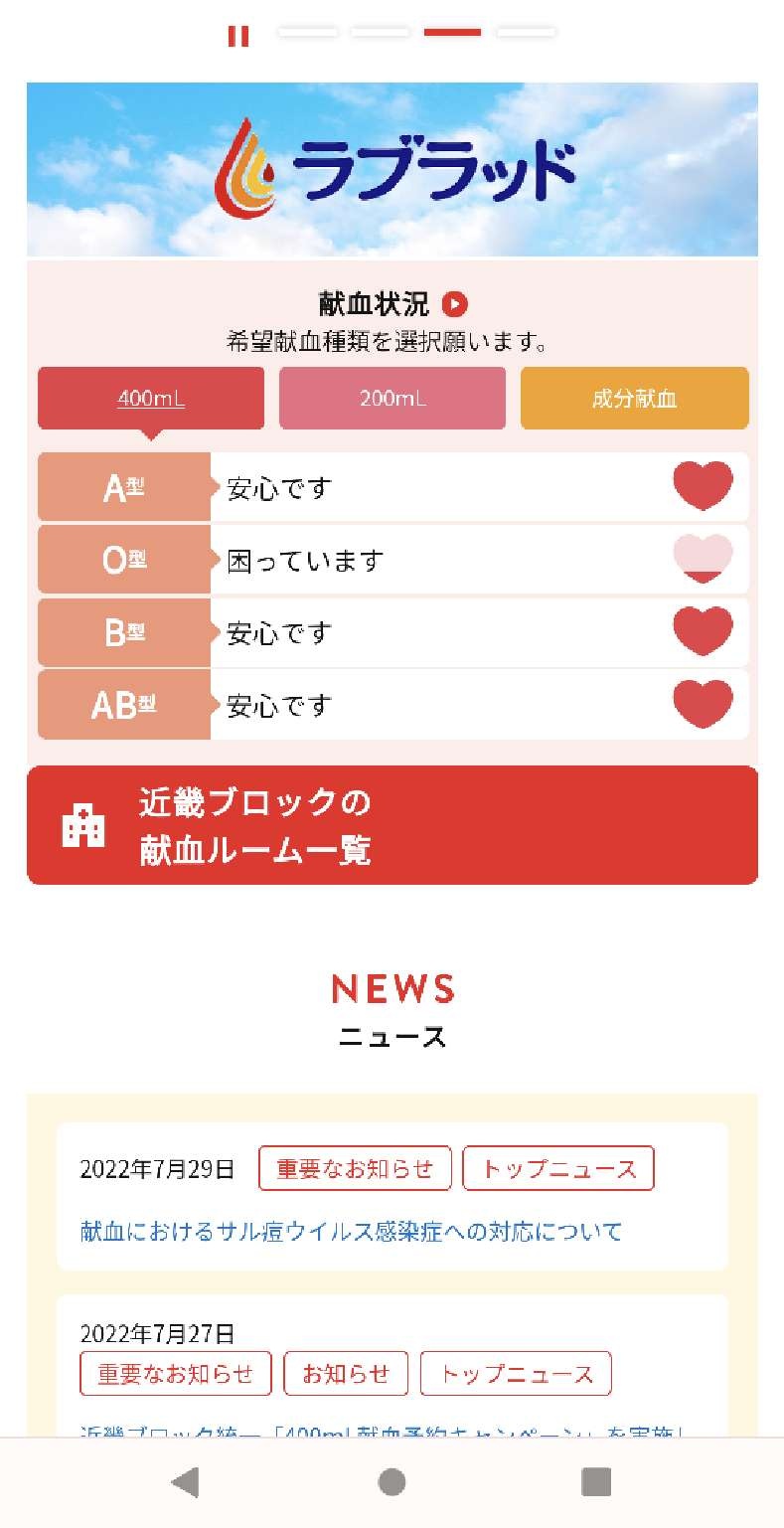Tap 重要なお知らせ tag on the July 27 news
784x1528 pixels.
[x=176, y=1374]
